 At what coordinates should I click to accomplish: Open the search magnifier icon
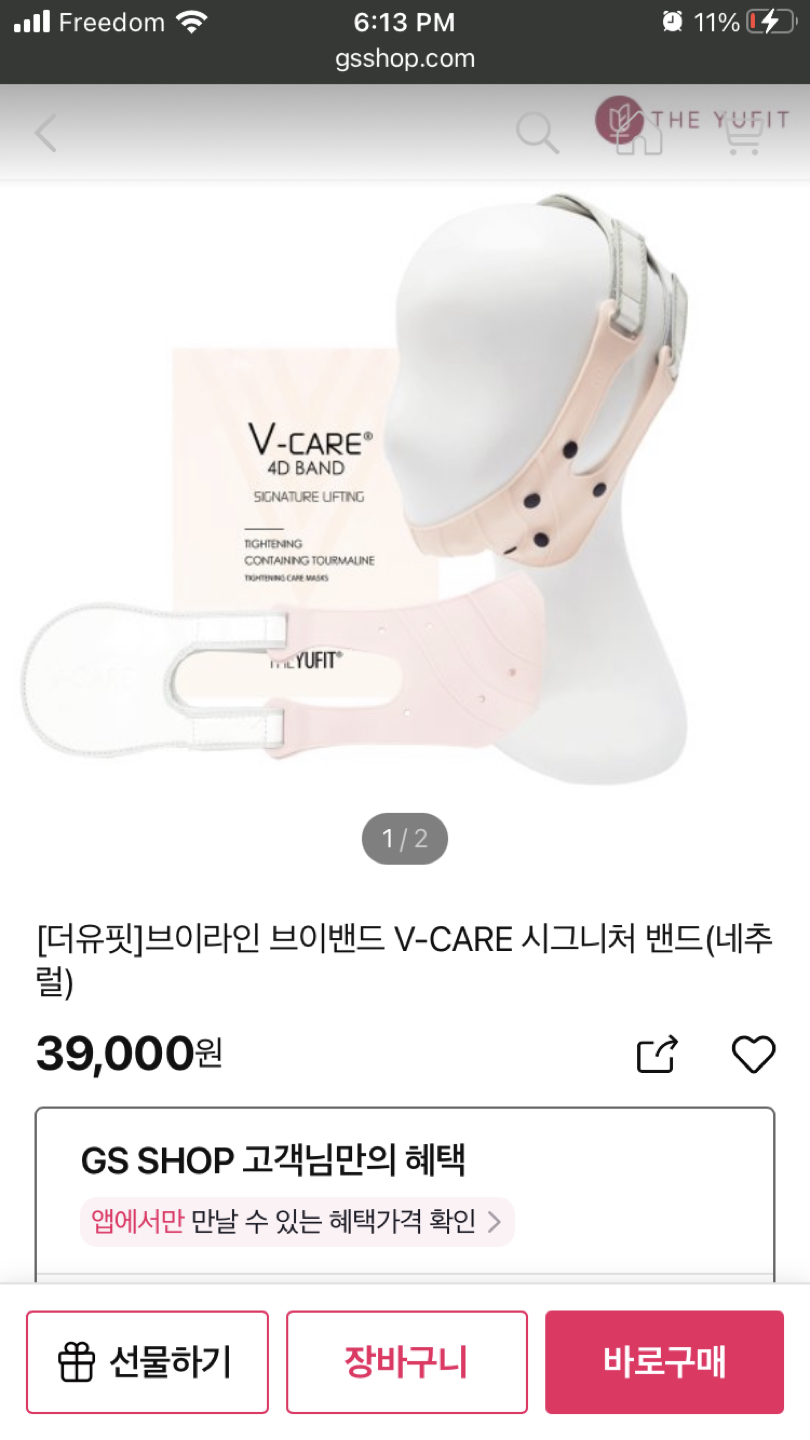click(x=537, y=133)
